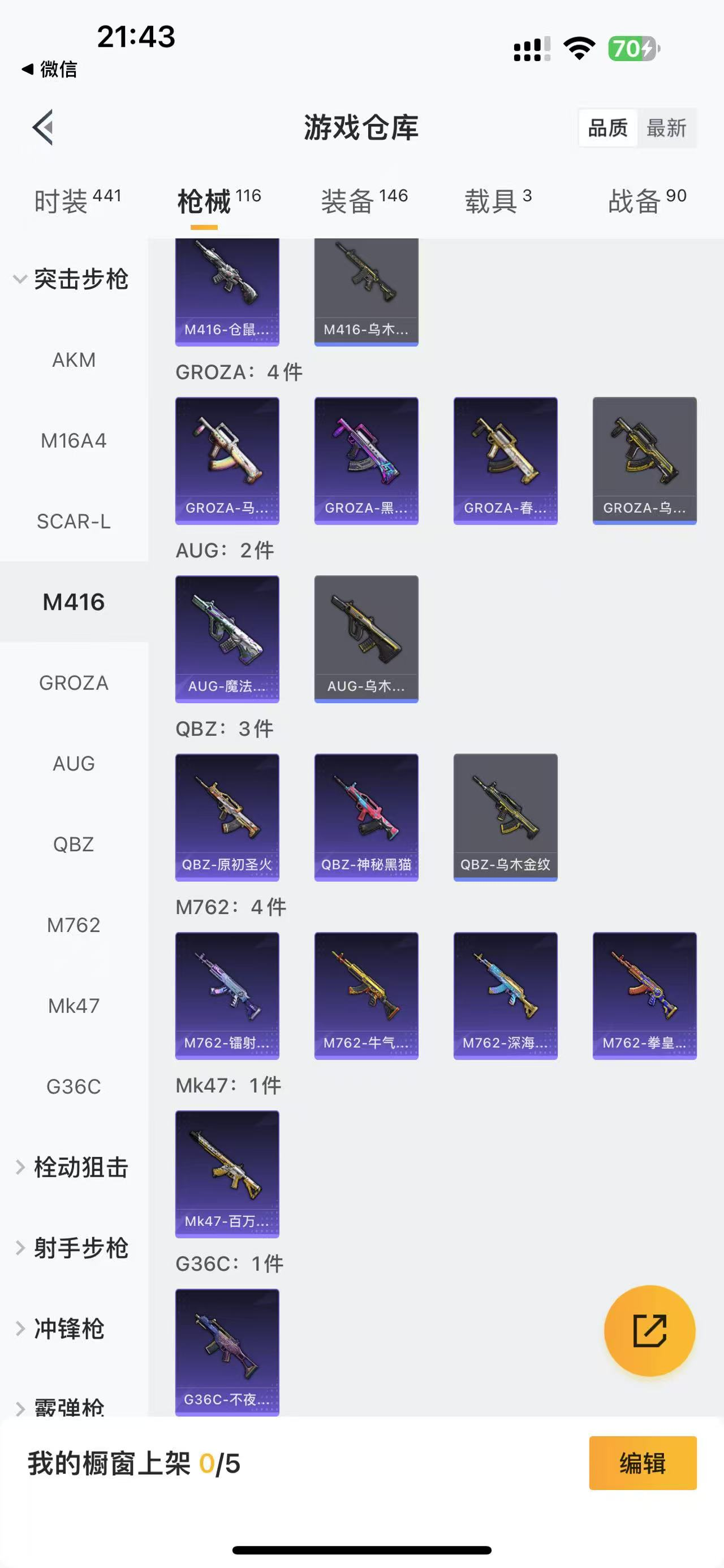
Task: Sort items by 最新
Action: tap(666, 128)
